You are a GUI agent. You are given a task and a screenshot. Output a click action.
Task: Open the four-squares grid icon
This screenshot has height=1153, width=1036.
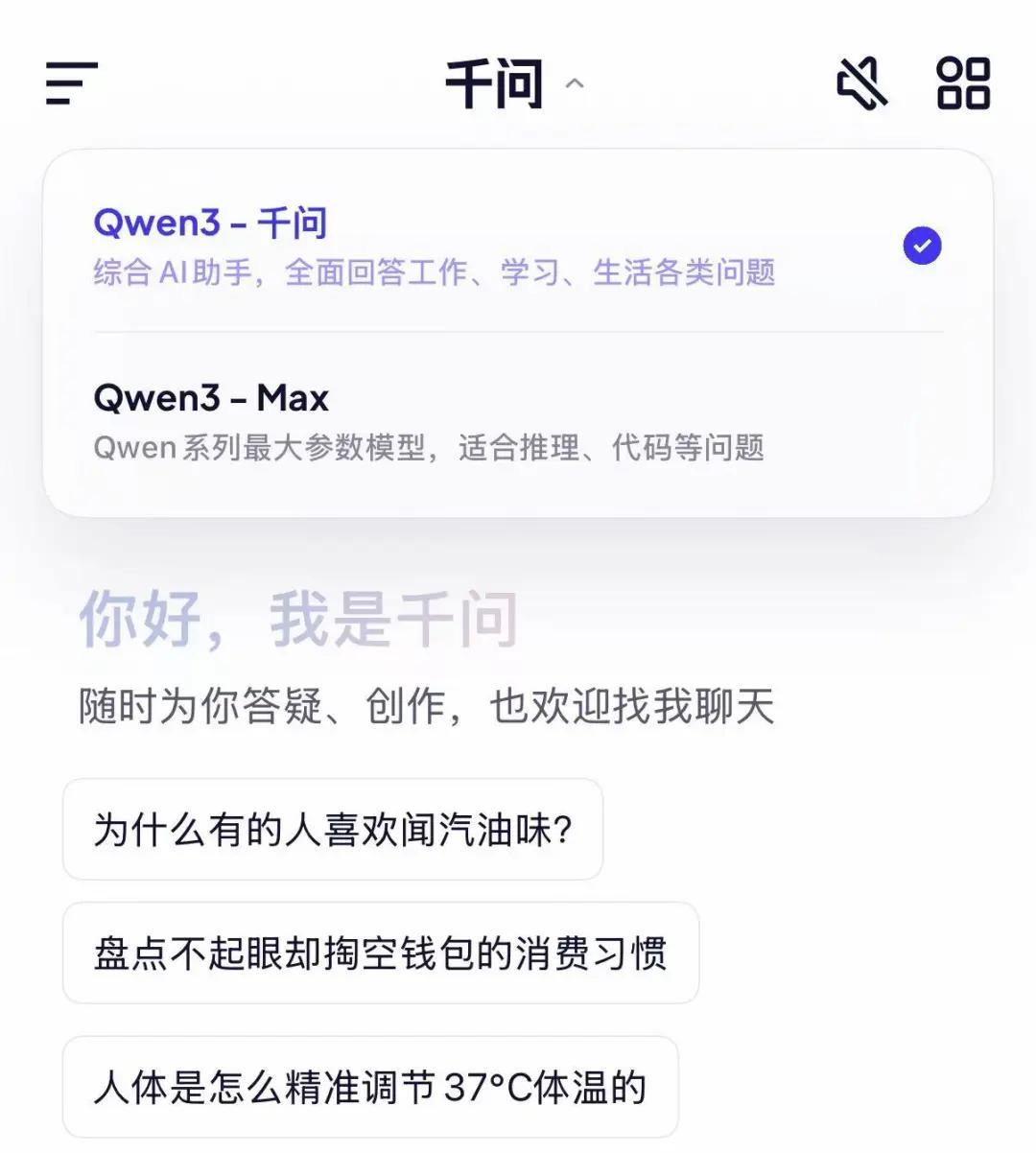(962, 83)
